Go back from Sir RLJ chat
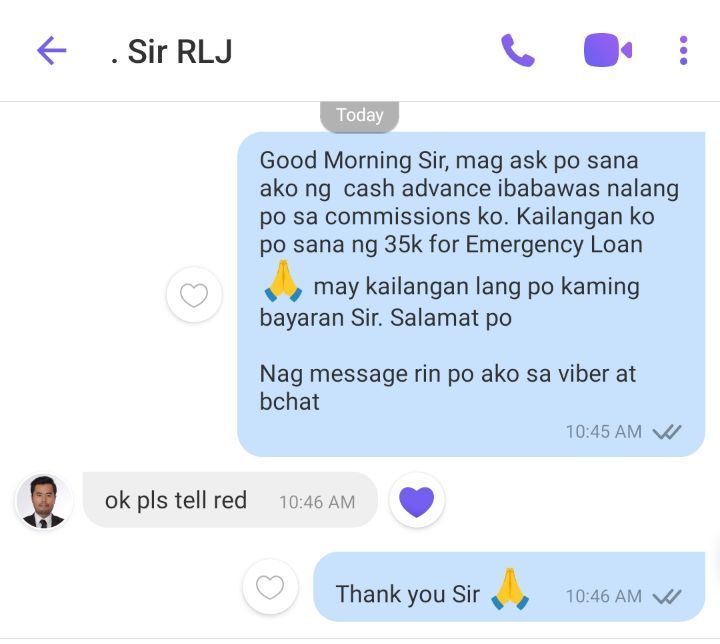The image size is (720, 644). [51, 51]
